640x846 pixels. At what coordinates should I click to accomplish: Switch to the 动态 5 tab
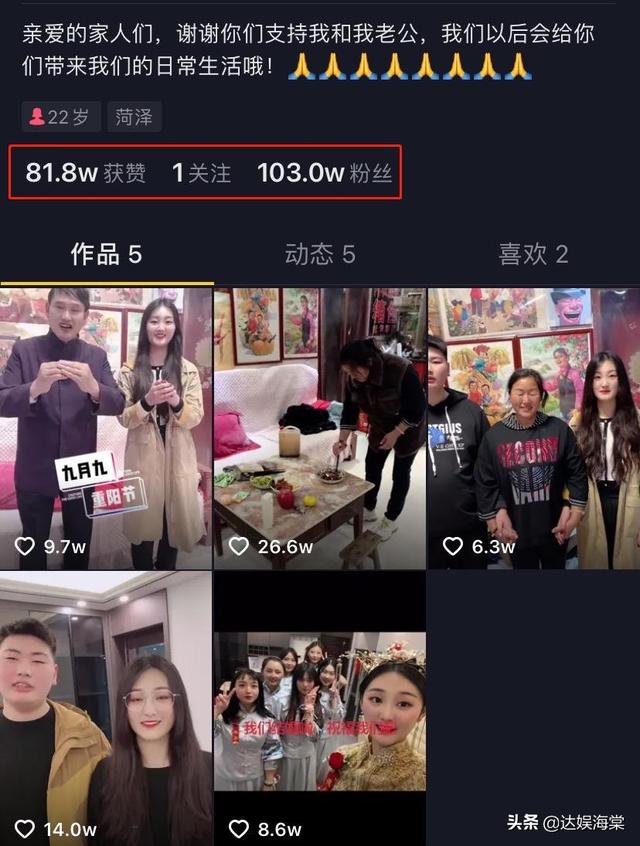tap(320, 255)
